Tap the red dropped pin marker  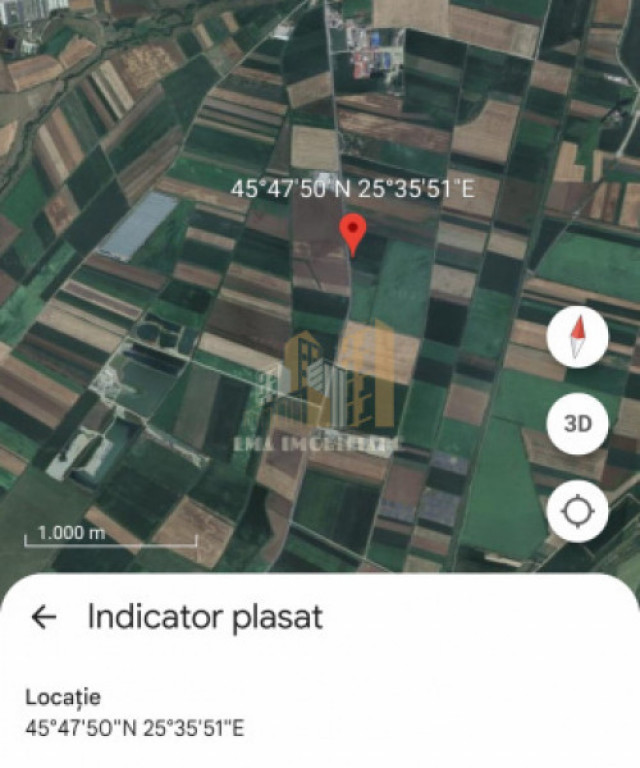352,232
